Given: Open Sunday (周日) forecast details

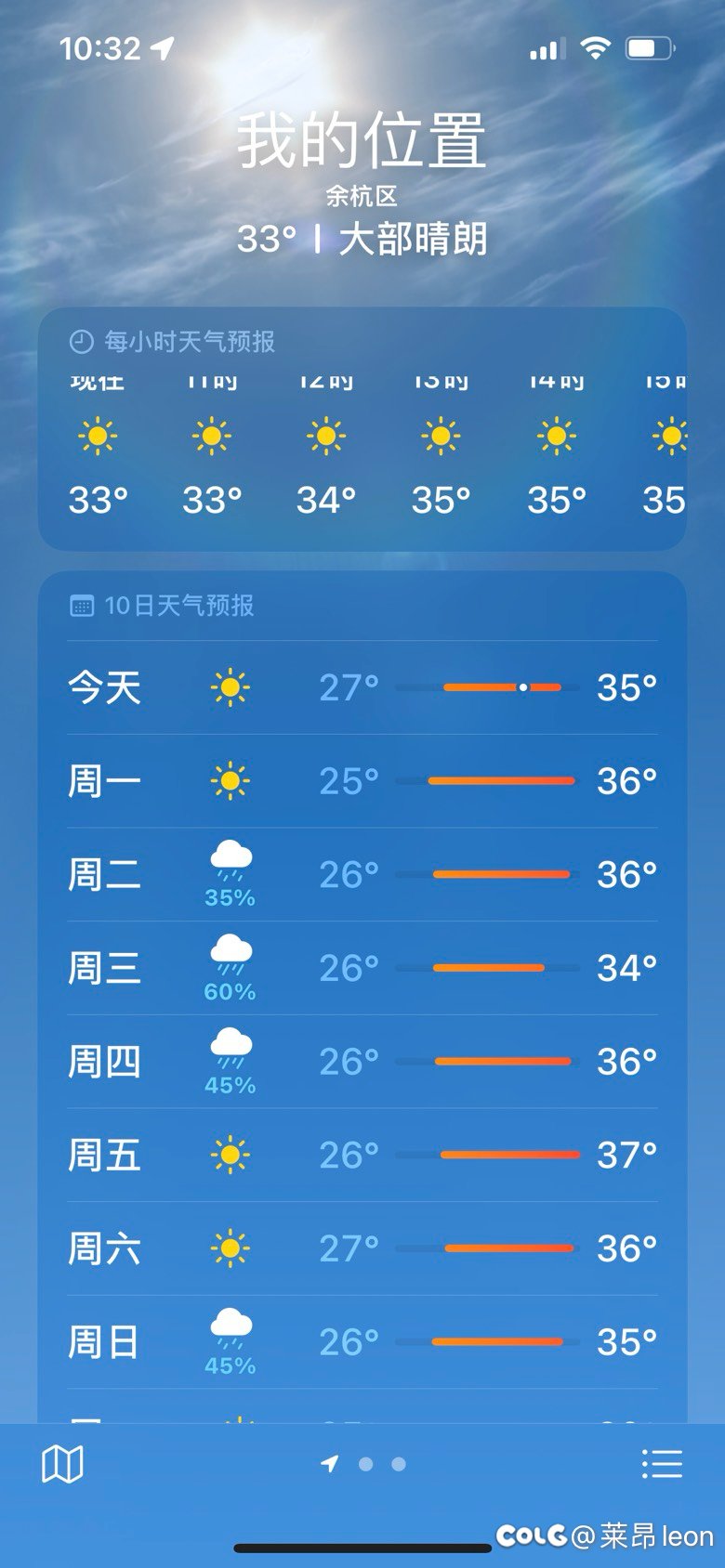Looking at the screenshot, I should 362,1342.
